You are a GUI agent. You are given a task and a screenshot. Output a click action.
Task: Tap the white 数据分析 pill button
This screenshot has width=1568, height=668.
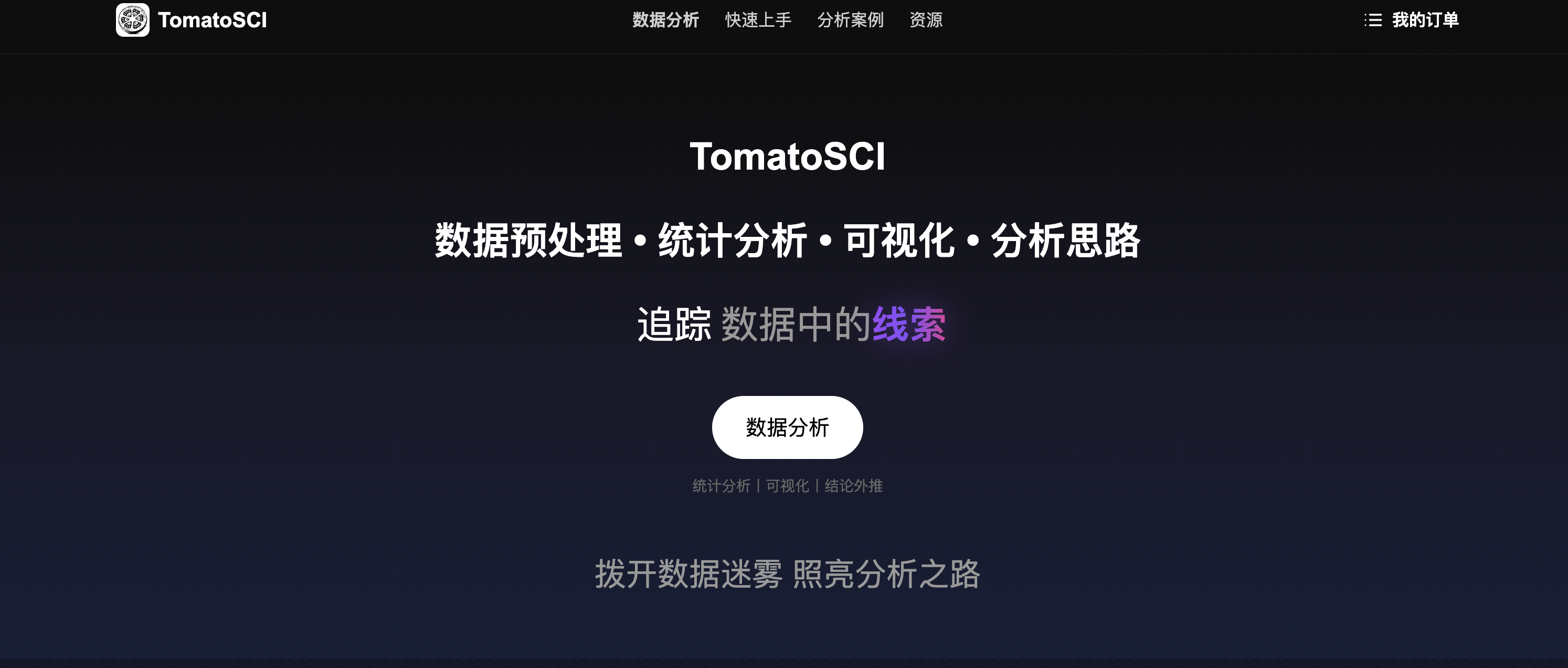(787, 427)
